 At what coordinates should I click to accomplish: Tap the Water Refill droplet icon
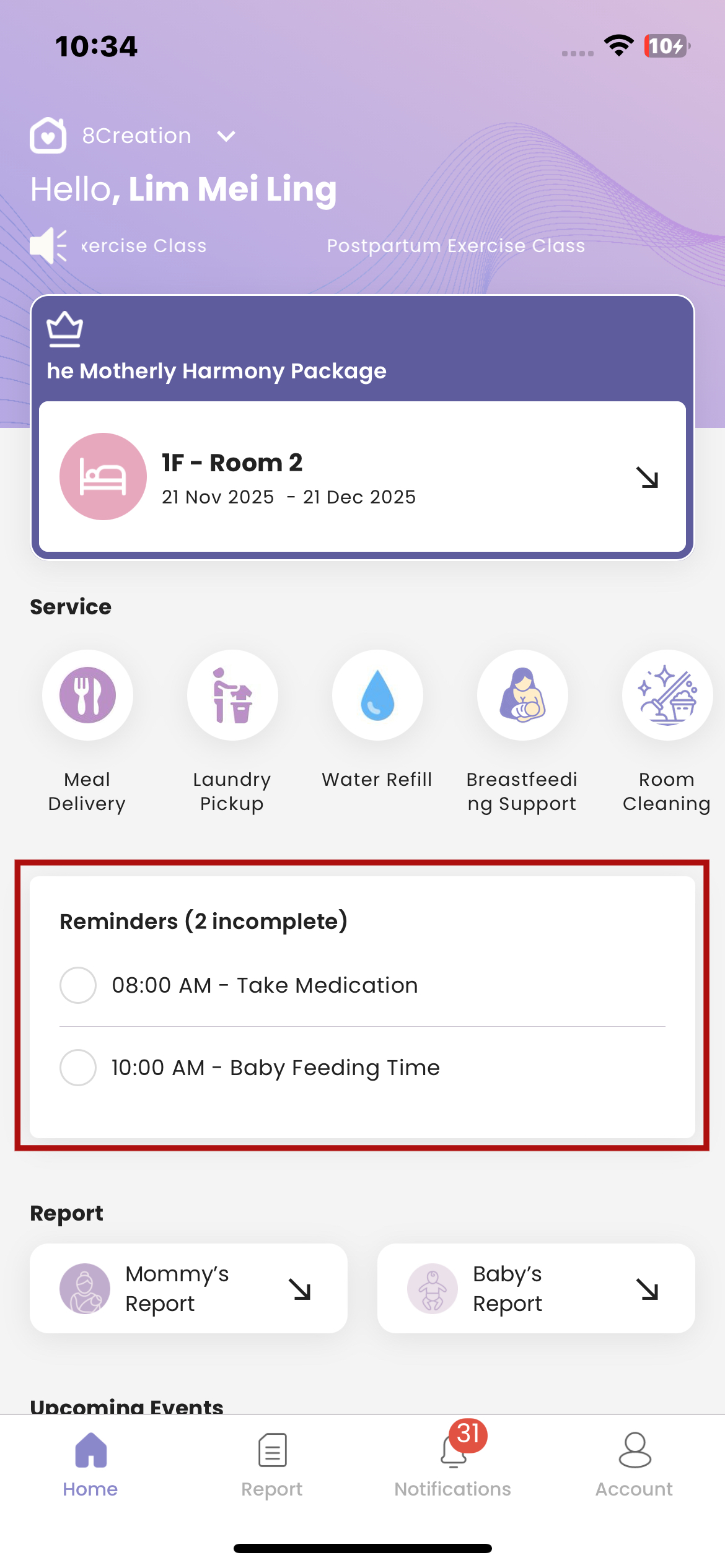coord(377,695)
